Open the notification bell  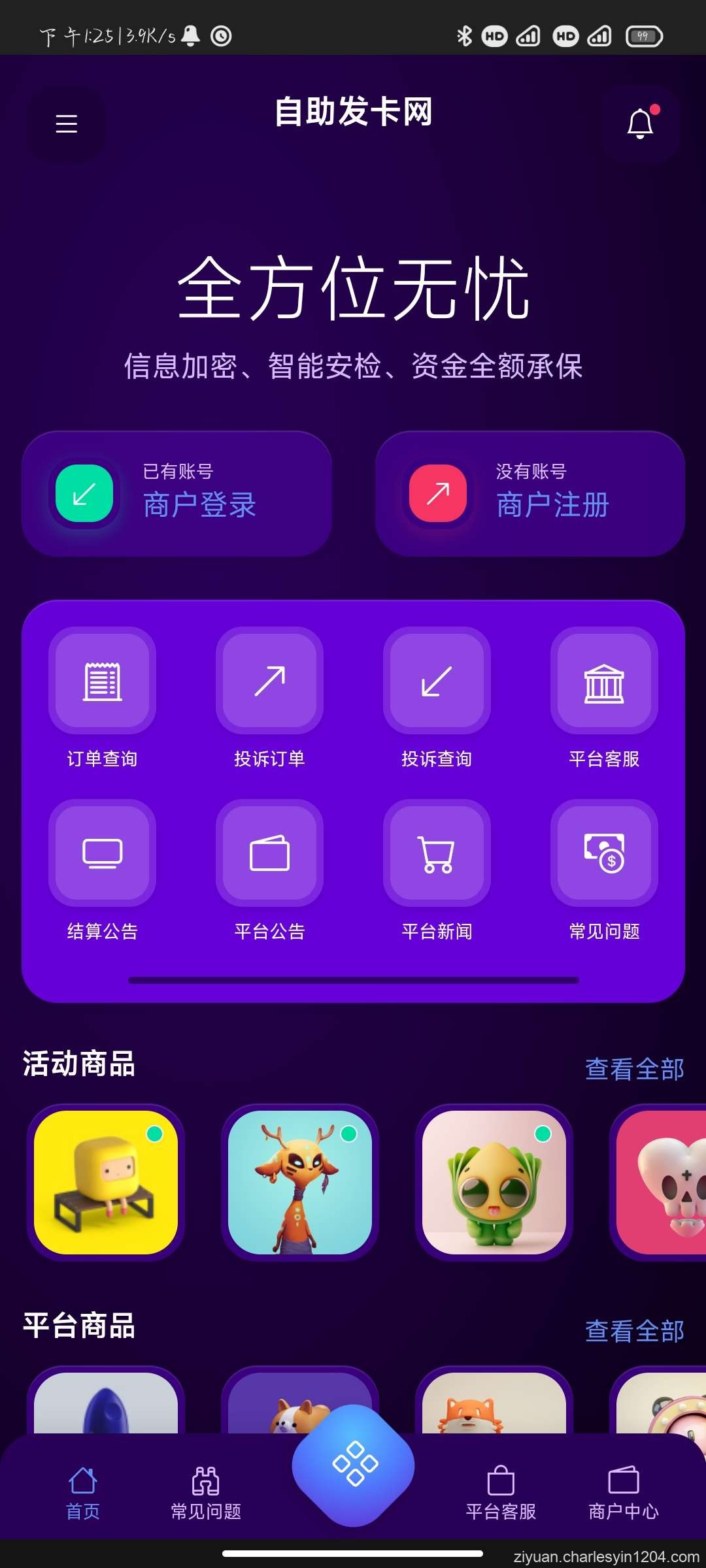(640, 123)
